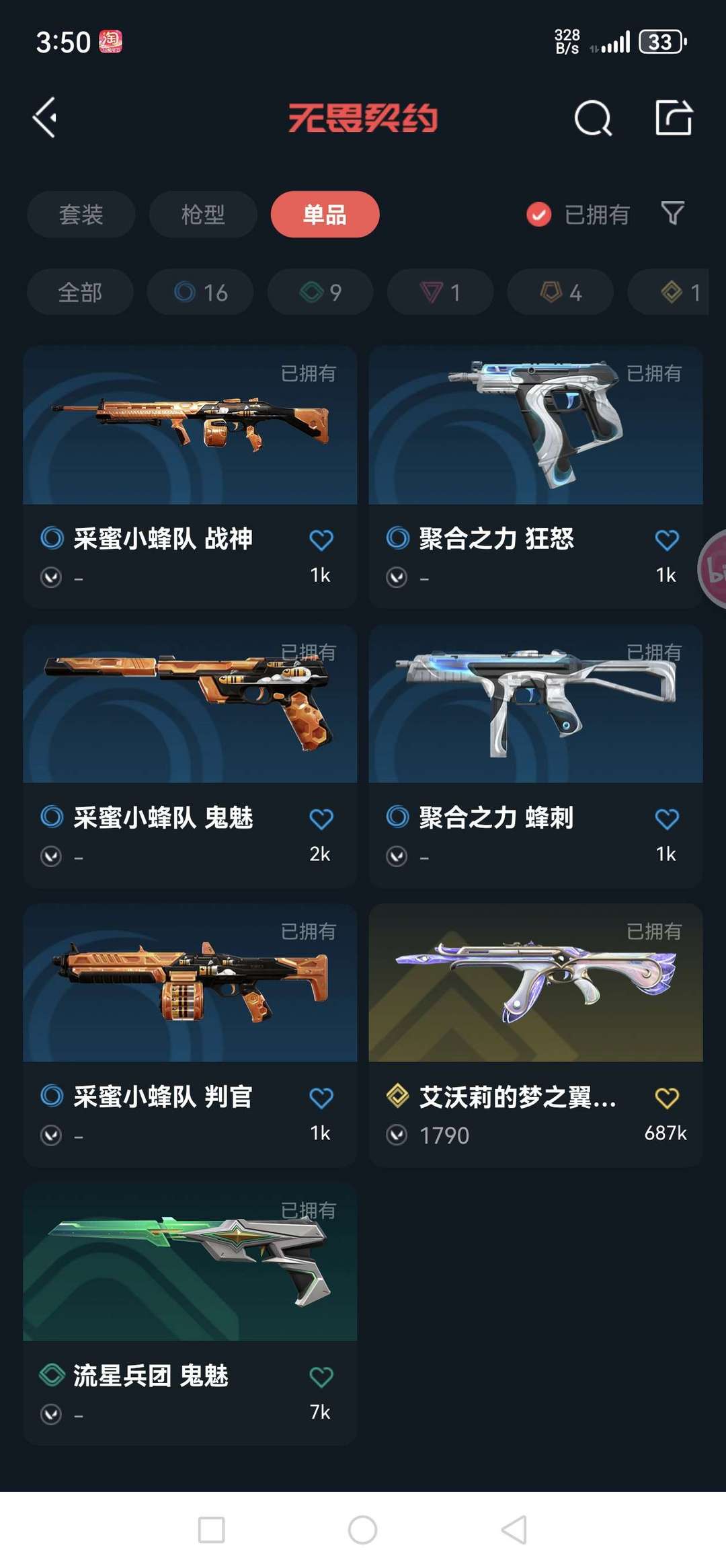Go back using the top-left arrow
726x1568 pixels.
(45, 118)
